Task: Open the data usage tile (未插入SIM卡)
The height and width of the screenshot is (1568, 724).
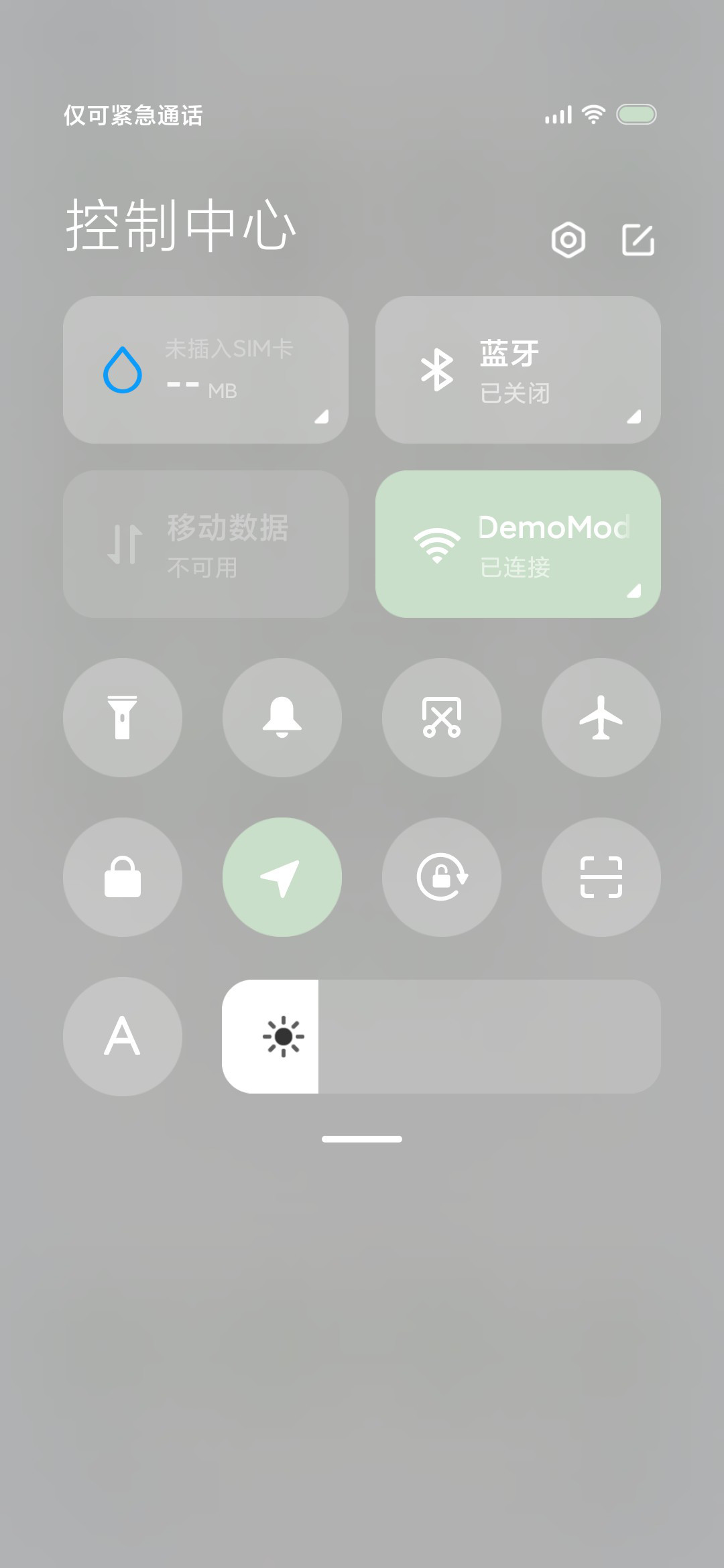Action: coord(206,370)
